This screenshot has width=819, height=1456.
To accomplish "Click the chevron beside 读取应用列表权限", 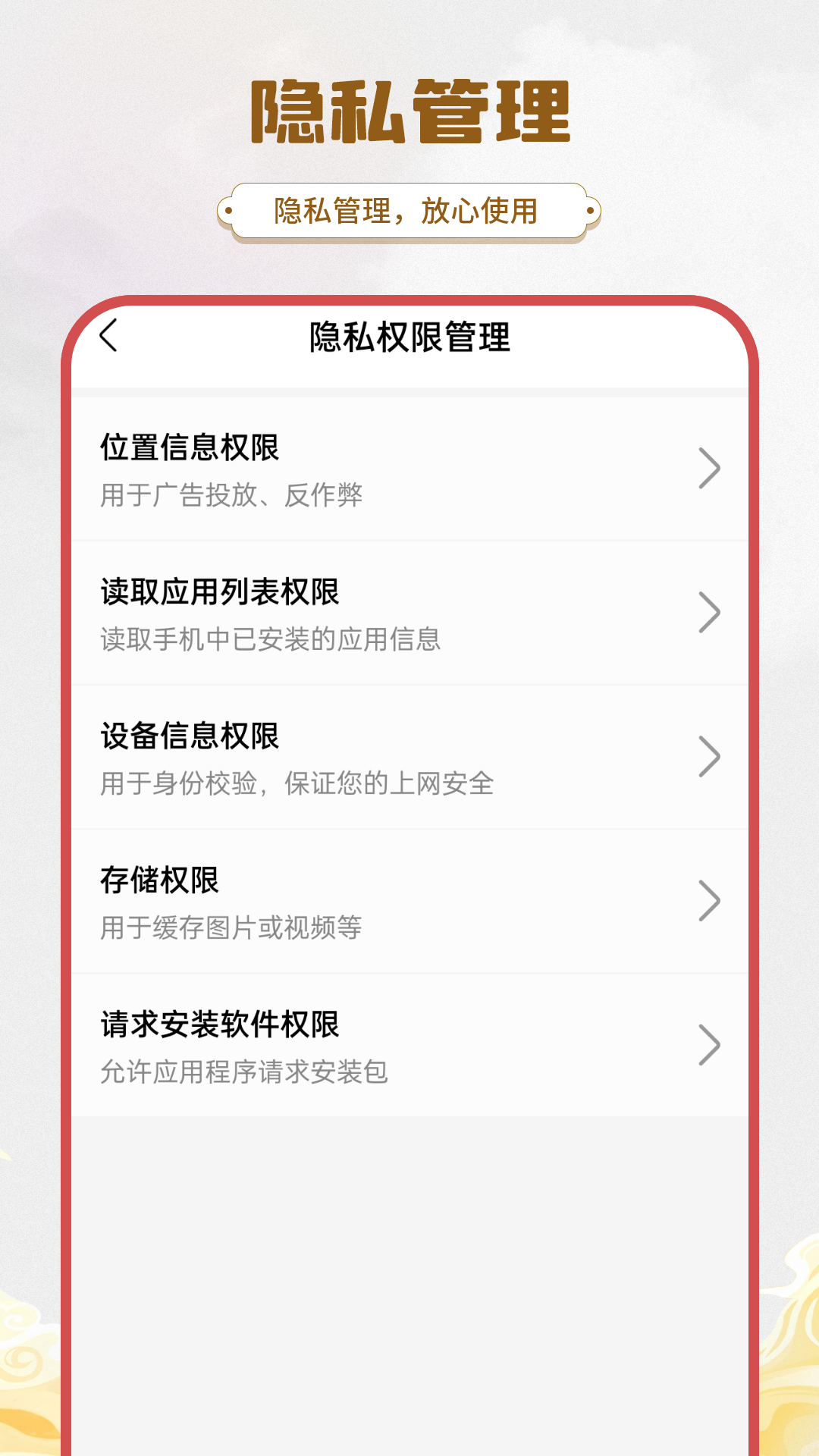I will click(x=710, y=610).
